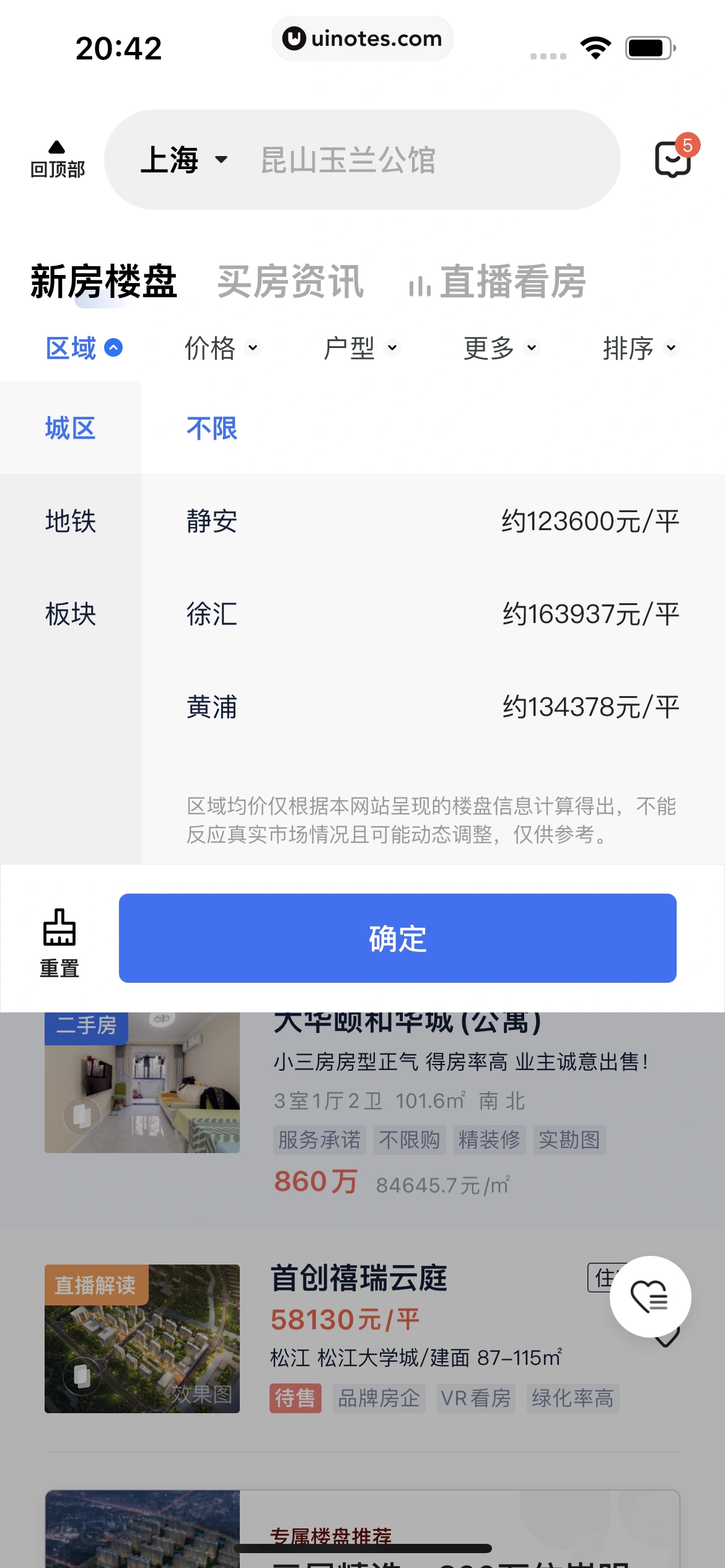Switch to the 直播看房 tab
Viewport: 725px width, 1568px height.
[x=498, y=282]
